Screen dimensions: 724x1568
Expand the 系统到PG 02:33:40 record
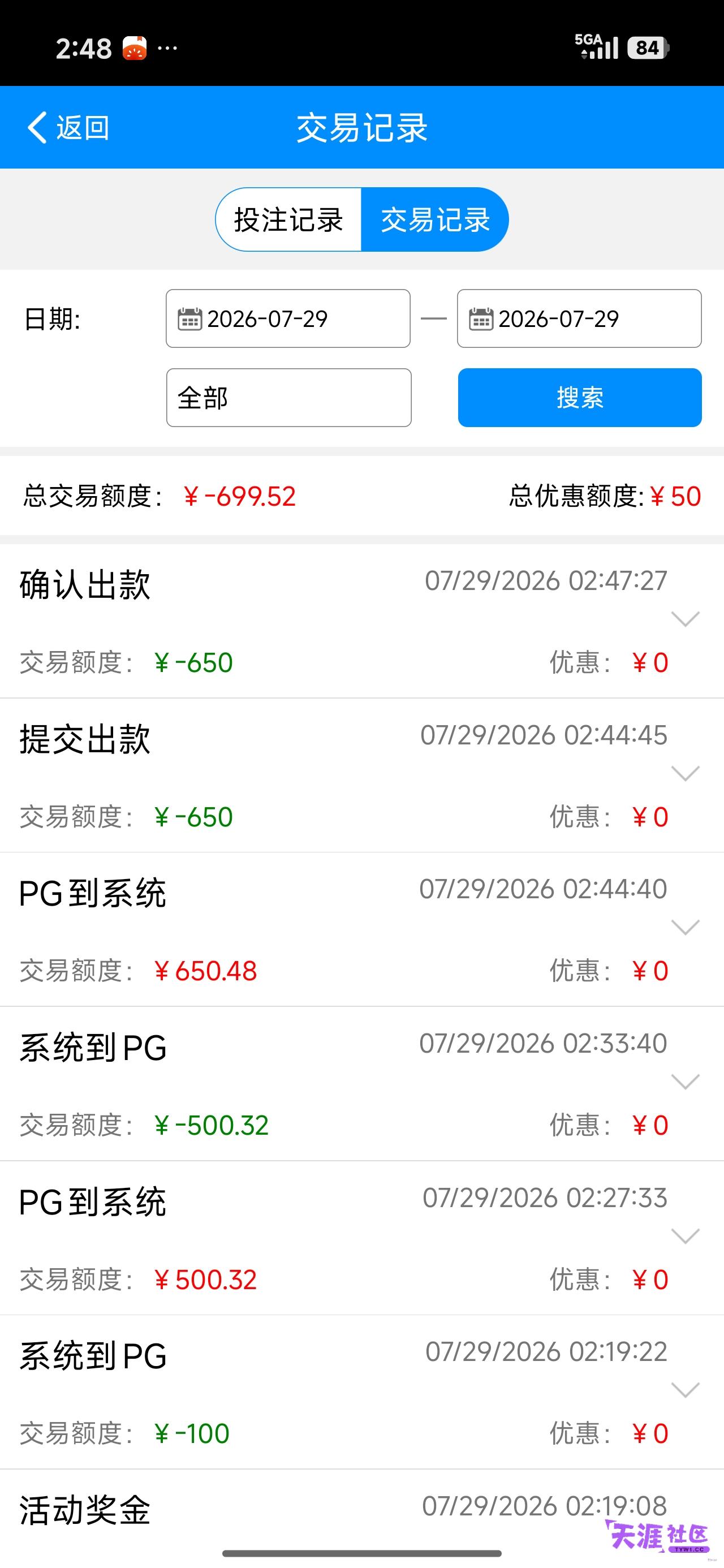pos(685,1082)
